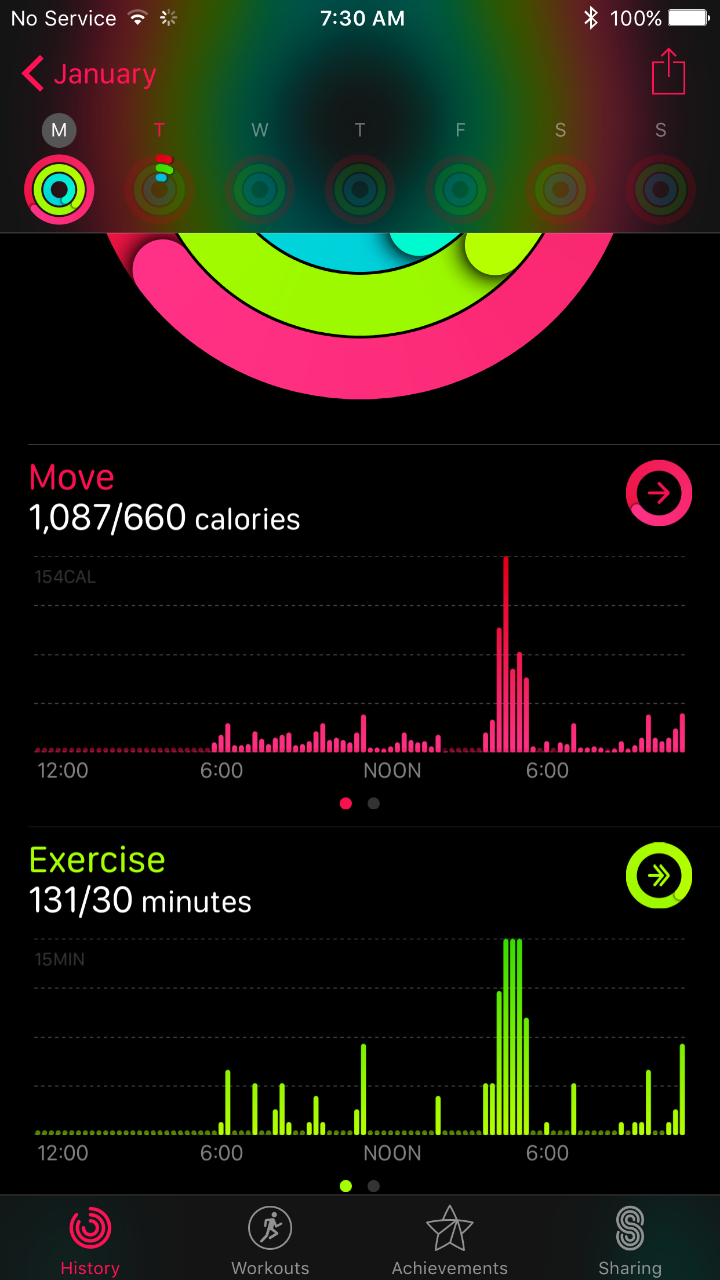Switch to the Sharing tab
The width and height of the screenshot is (720, 1280).
pos(630,1240)
